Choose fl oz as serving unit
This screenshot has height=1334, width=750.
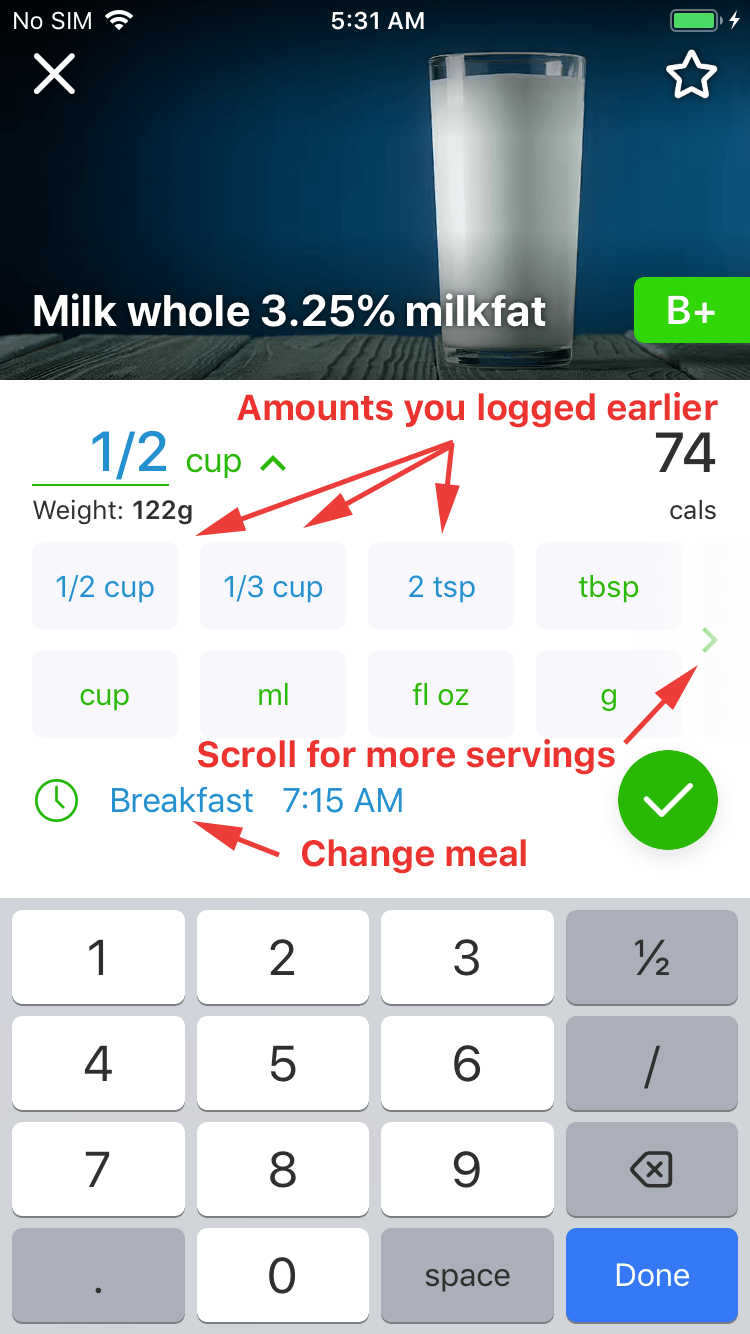[441, 695]
